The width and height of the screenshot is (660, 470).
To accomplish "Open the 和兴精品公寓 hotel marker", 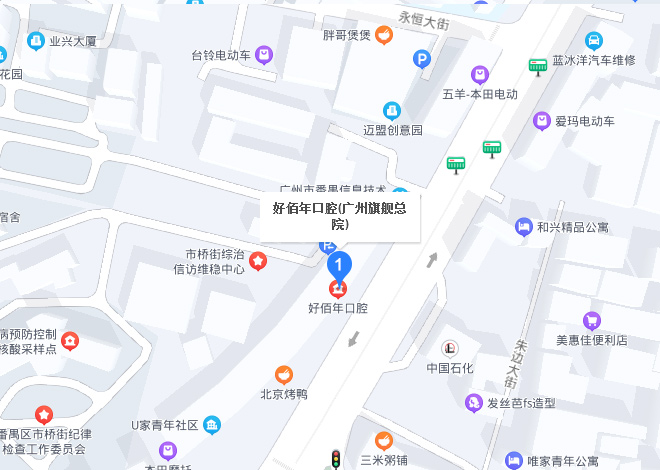I will point(523,227).
